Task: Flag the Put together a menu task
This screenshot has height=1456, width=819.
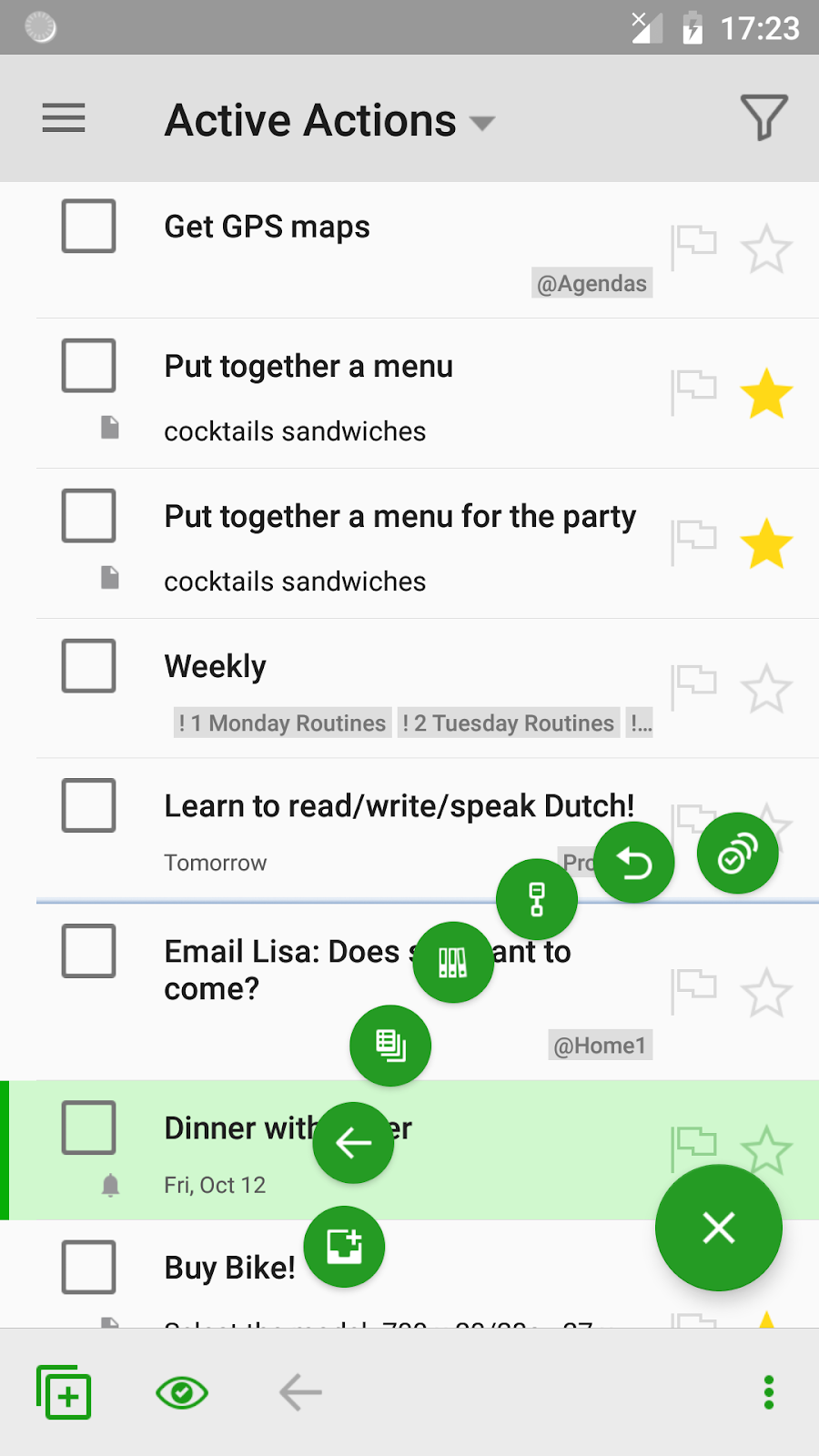Action: pyautogui.click(x=694, y=390)
